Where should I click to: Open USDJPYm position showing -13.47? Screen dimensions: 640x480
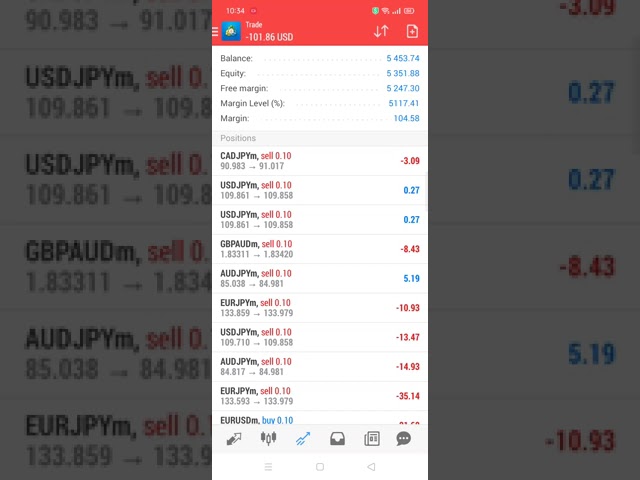(x=320, y=337)
